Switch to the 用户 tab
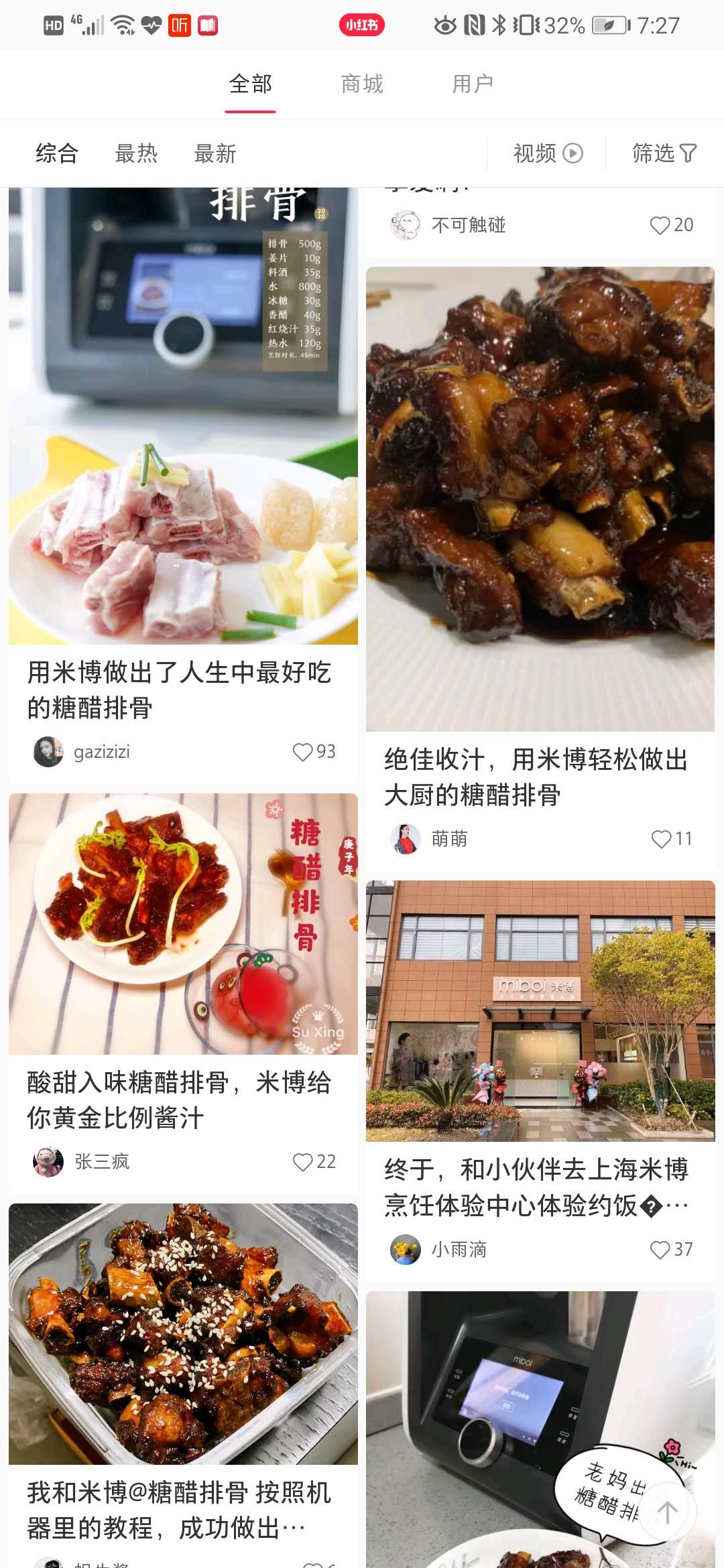Image resolution: width=724 pixels, height=1568 pixels. coord(473,84)
